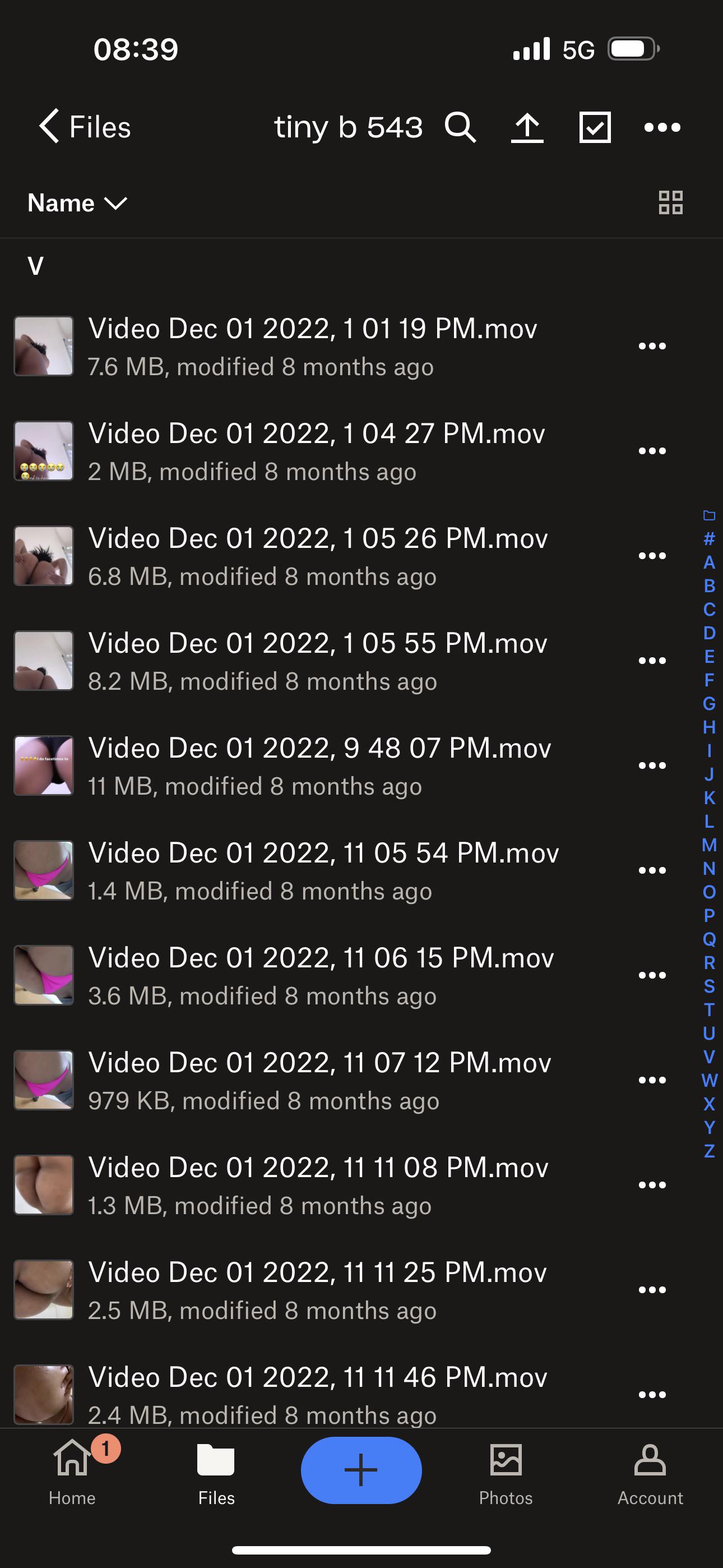This screenshot has height=1568, width=723.
Task: Enable multi-select with the checkmark icon
Action: pos(595,127)
